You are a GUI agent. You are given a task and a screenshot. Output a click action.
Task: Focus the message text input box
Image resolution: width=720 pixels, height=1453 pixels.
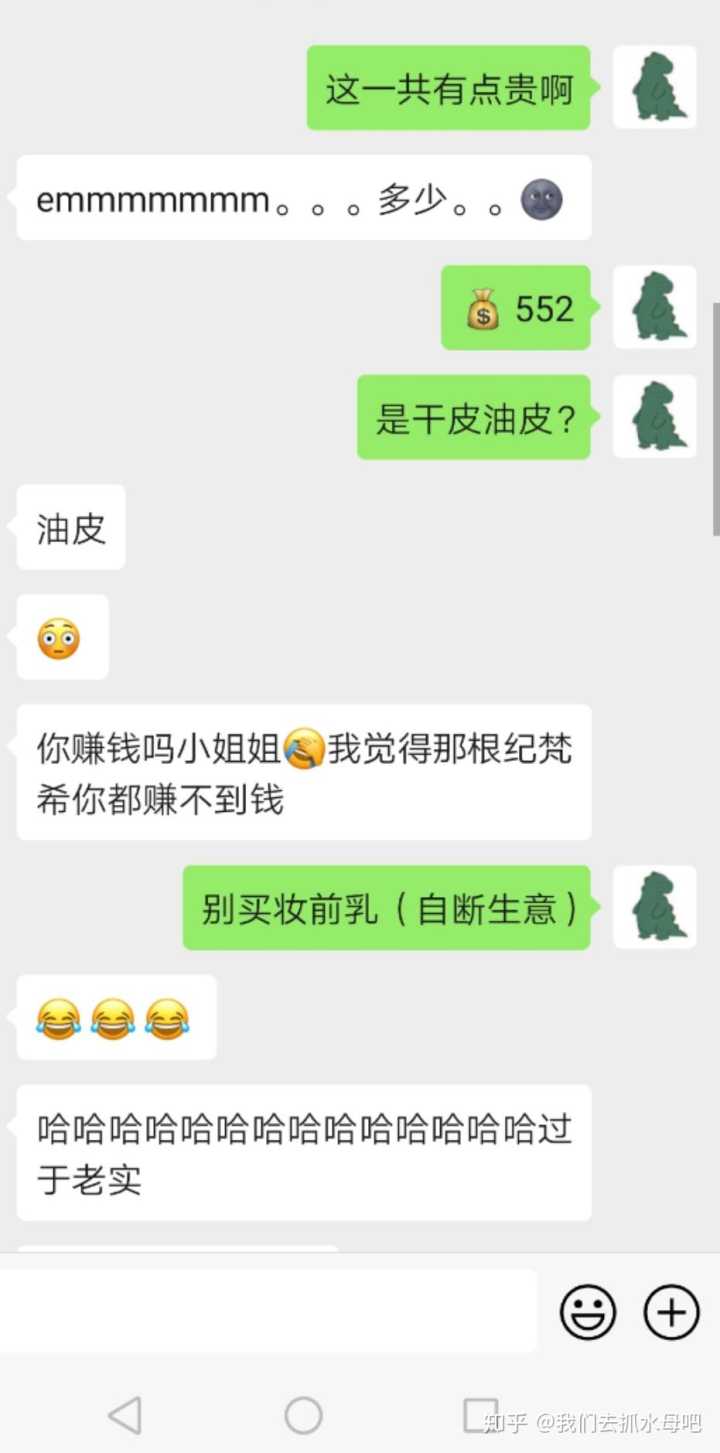point(268,1311)
